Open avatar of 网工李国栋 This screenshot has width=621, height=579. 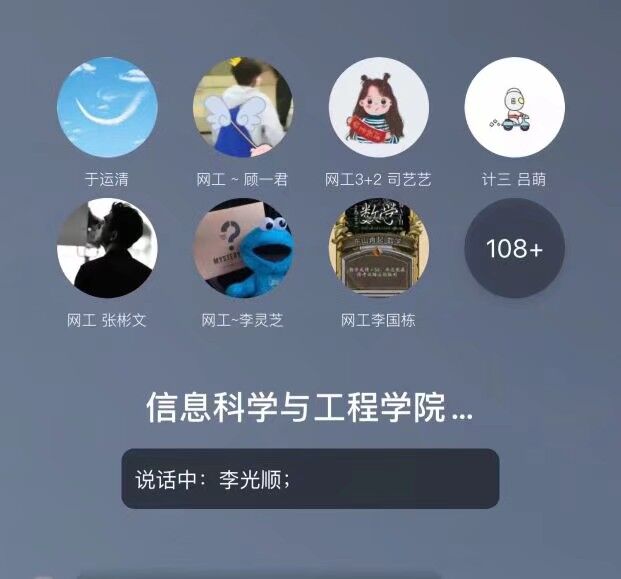click(x=379, y=248)
